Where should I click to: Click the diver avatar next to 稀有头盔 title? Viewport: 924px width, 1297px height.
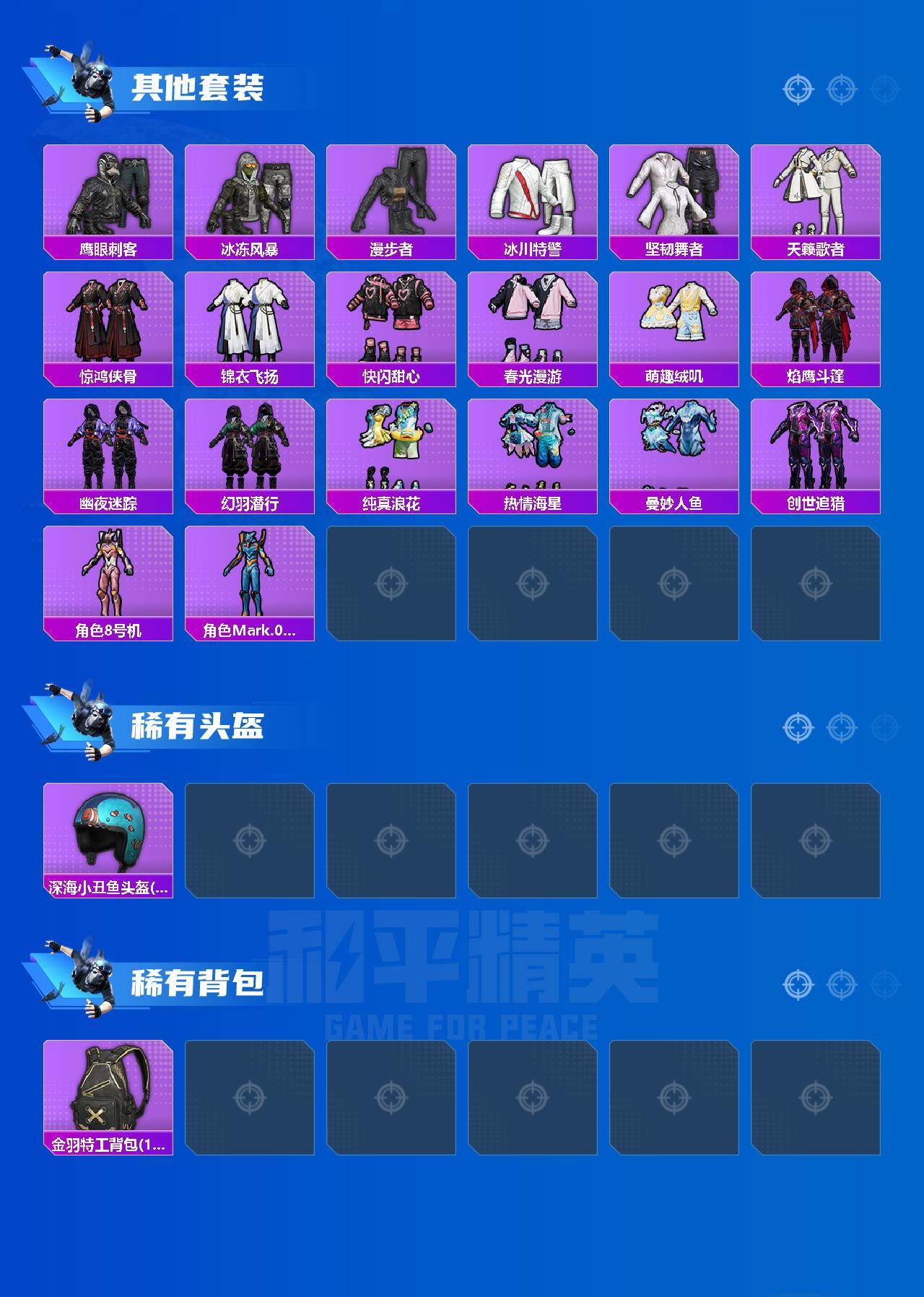pos(87,722)
